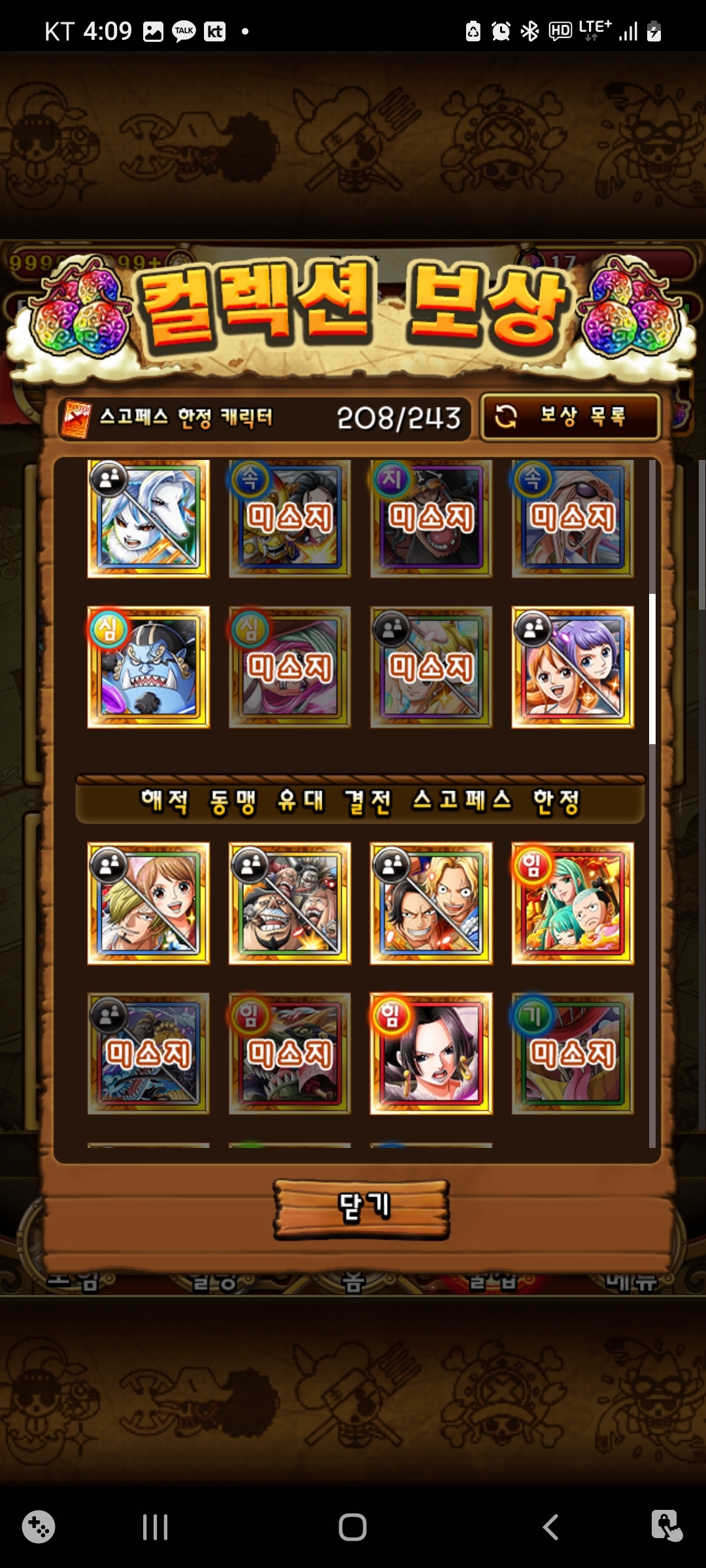This screenshot has width=706, height=1568.
Task: Go back with the system back button
Action: point(550,1527)
